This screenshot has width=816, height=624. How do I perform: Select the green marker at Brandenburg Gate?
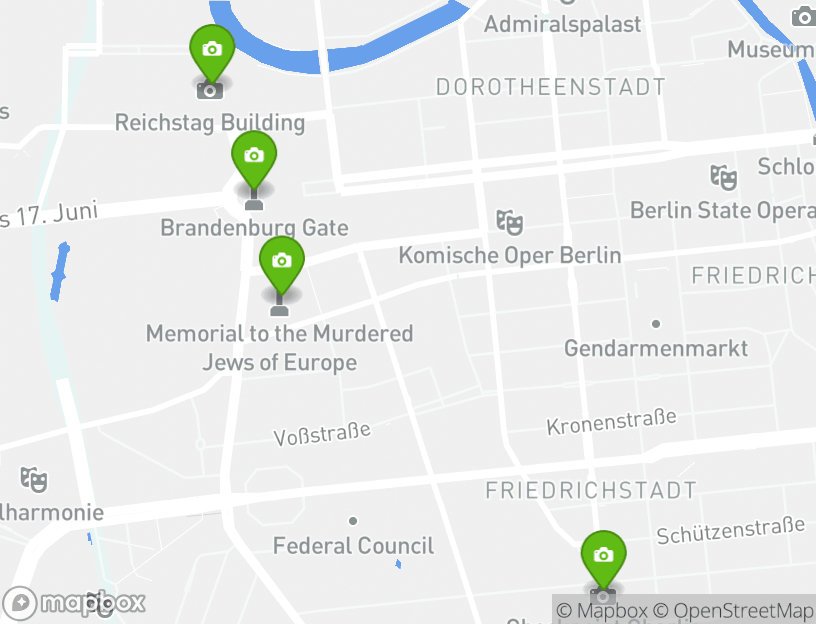254,156
